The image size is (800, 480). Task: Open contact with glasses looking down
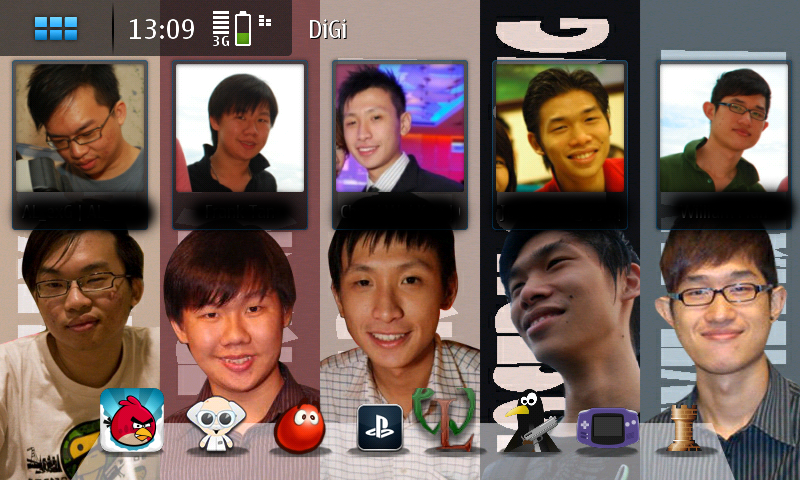pos(80,128)
